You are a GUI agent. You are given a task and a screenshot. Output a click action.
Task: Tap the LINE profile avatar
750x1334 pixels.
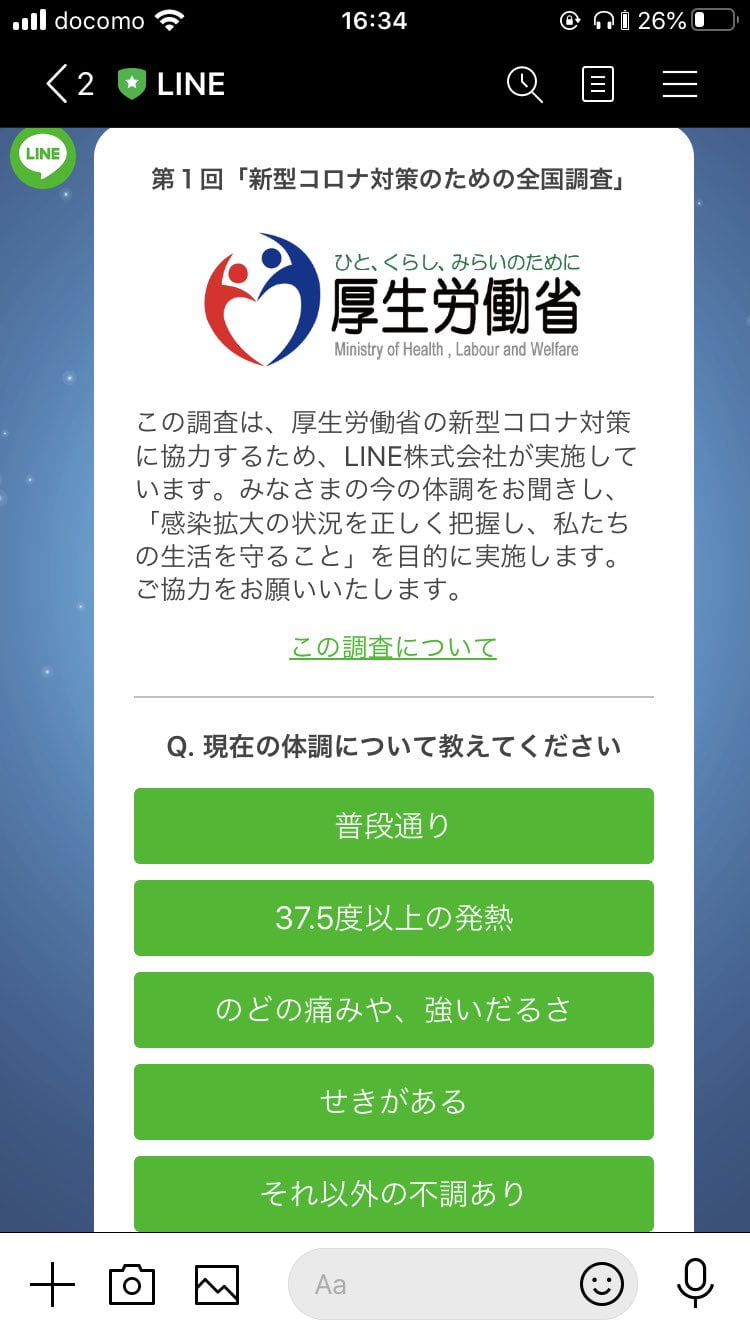tap(43, 155)
